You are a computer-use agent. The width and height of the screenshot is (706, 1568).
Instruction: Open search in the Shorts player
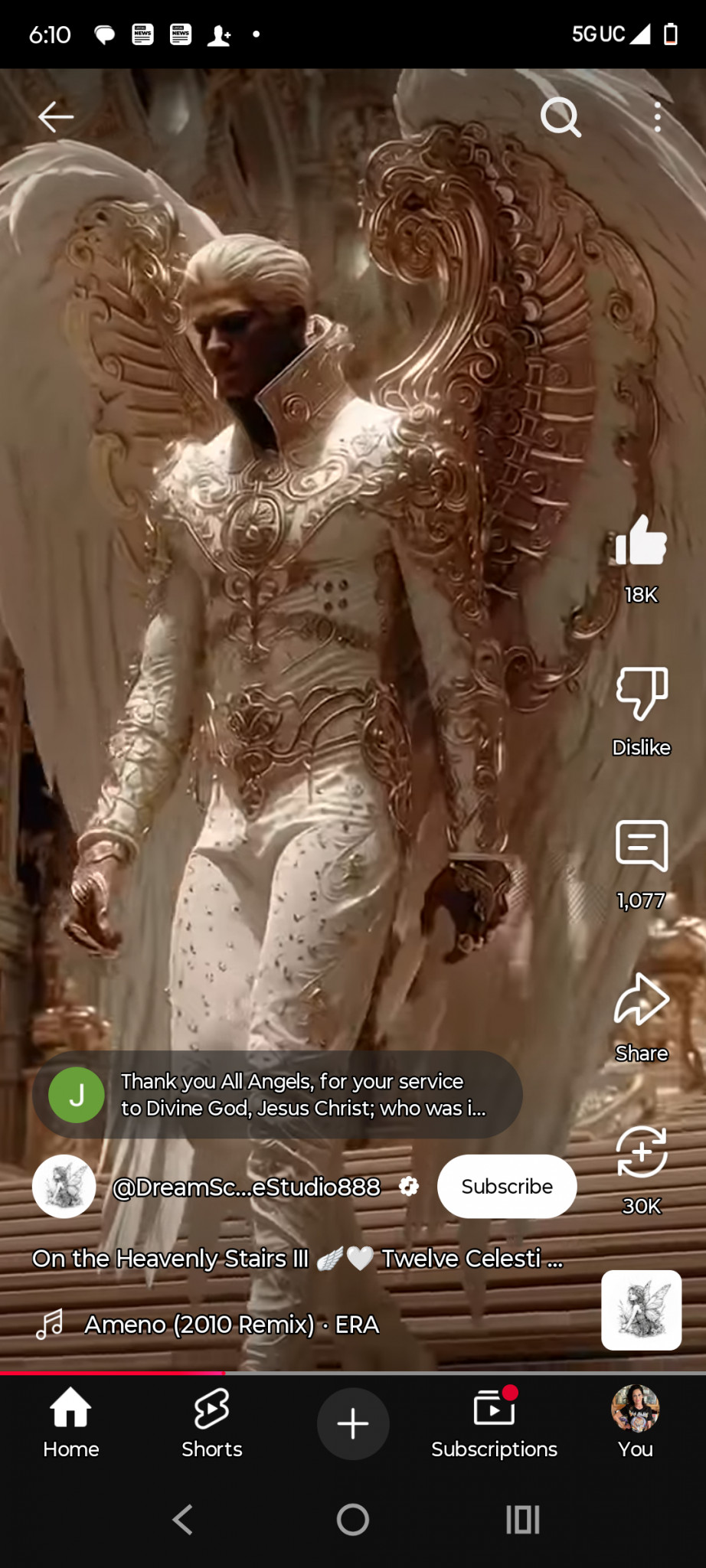tap(561, 117)
